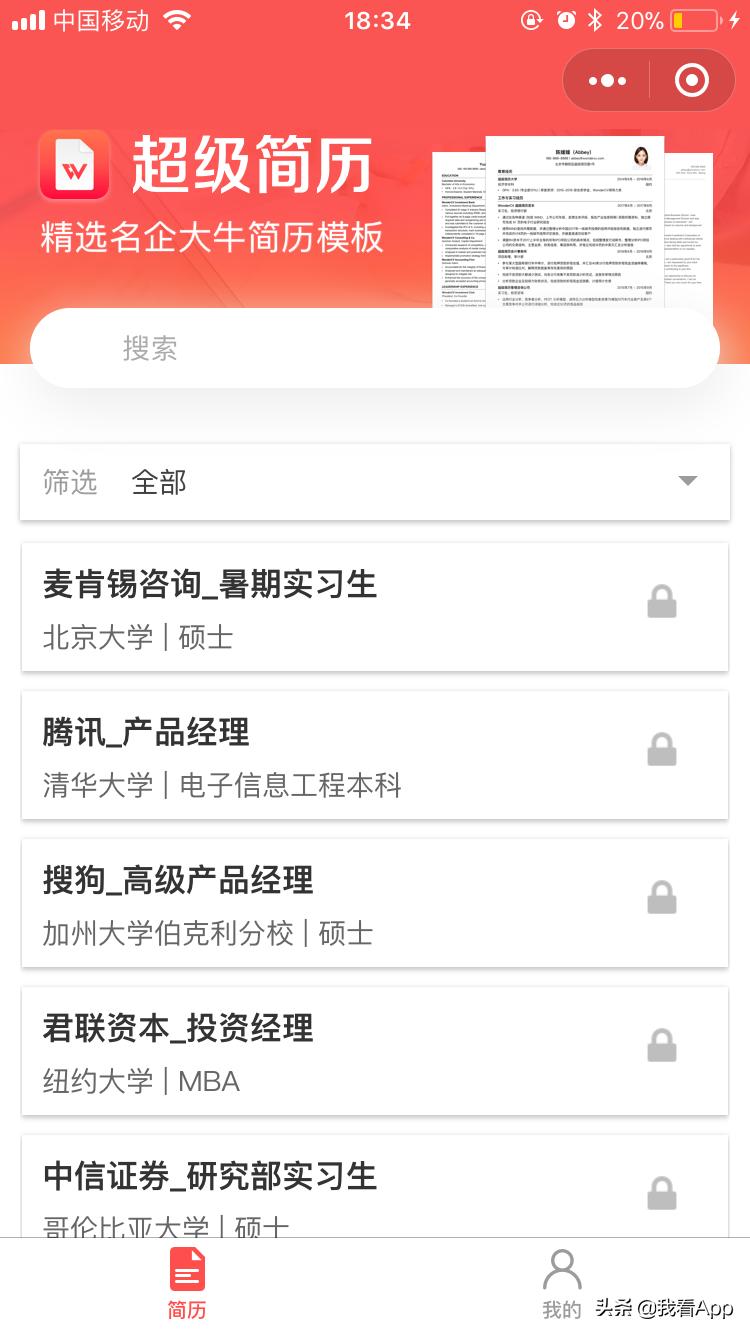
Task: Tap the 我的 profile person icon
Action: [x=562, y=1265]
